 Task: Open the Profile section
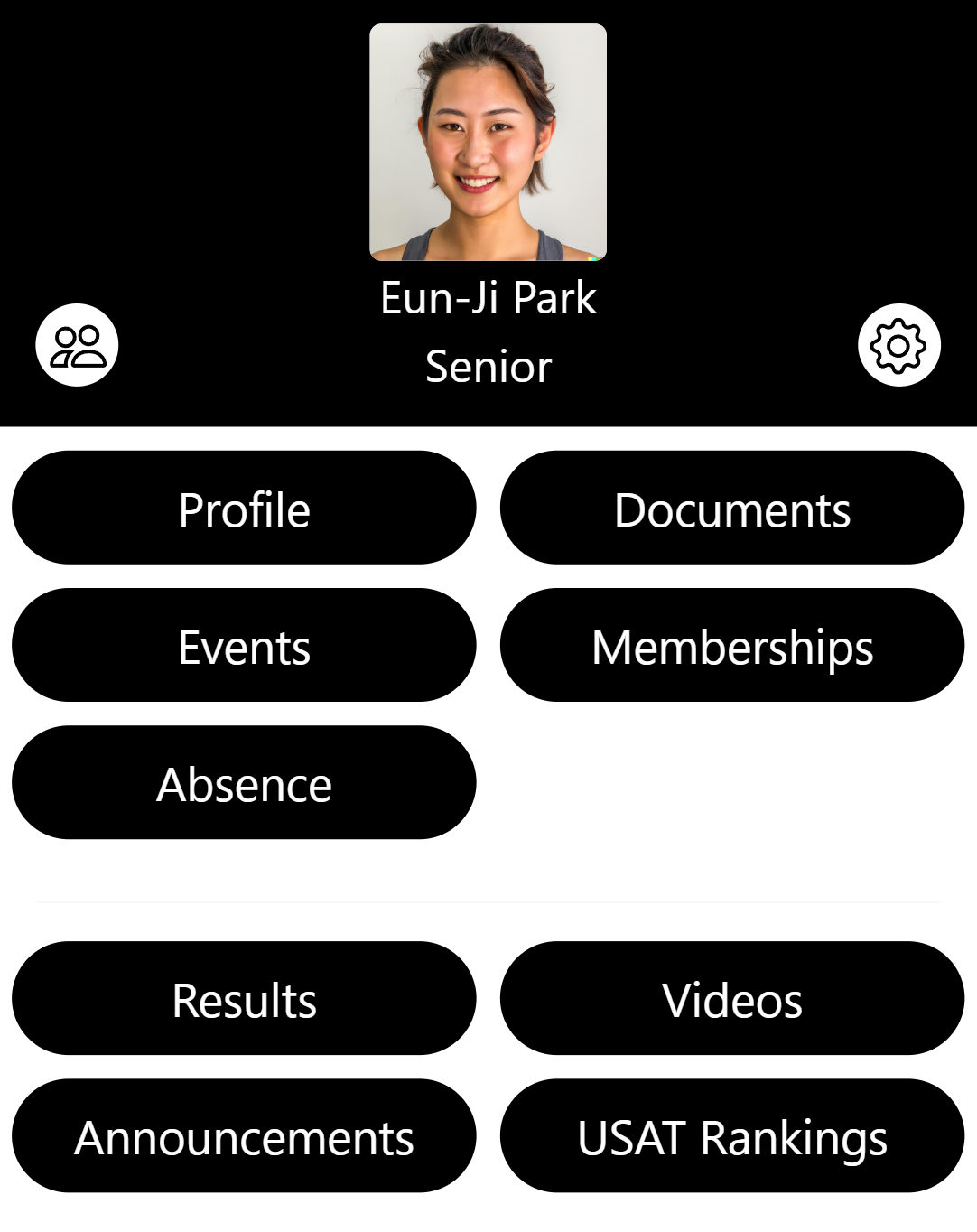[x=244, y=509]
